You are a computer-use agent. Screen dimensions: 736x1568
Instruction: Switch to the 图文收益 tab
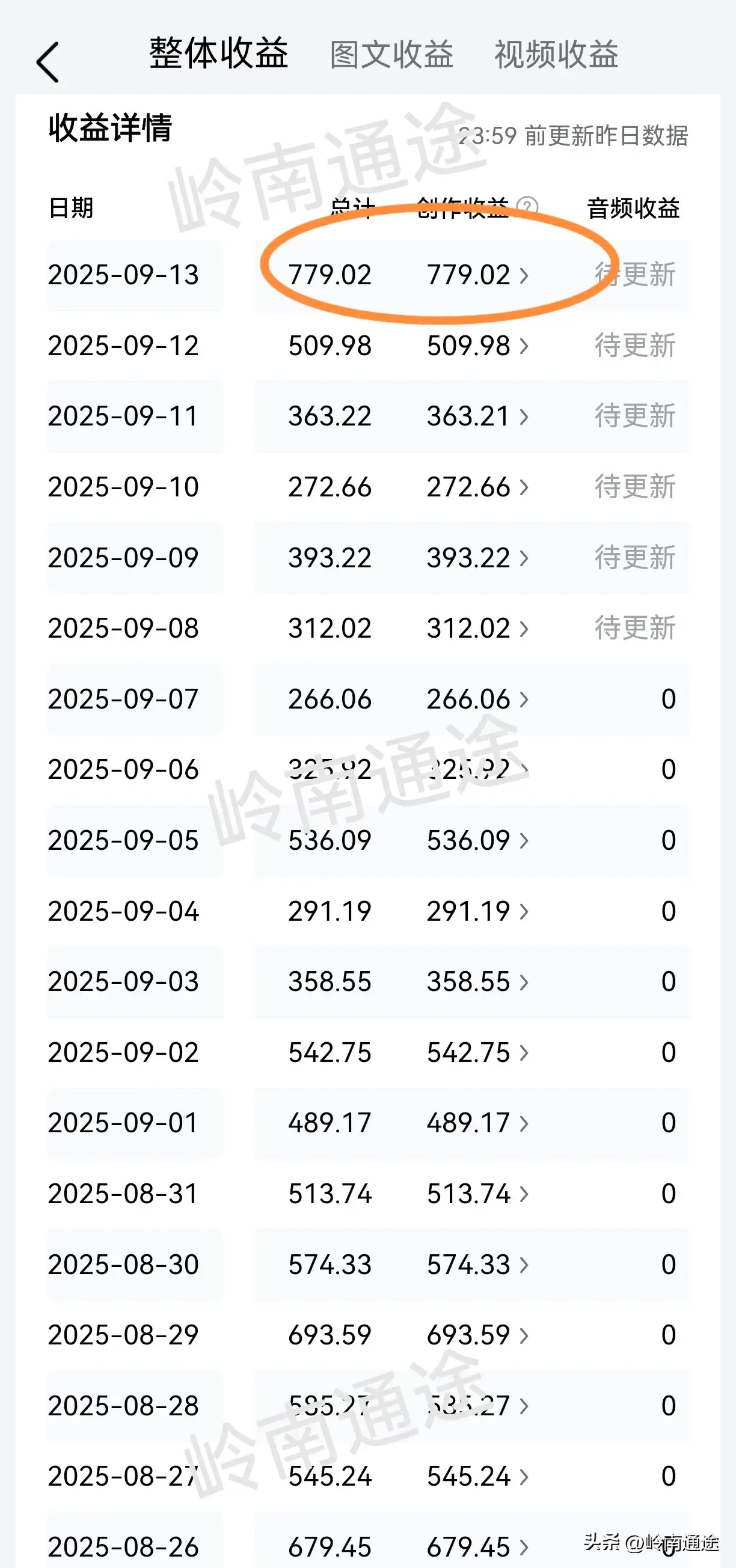(x=391, y=55)
